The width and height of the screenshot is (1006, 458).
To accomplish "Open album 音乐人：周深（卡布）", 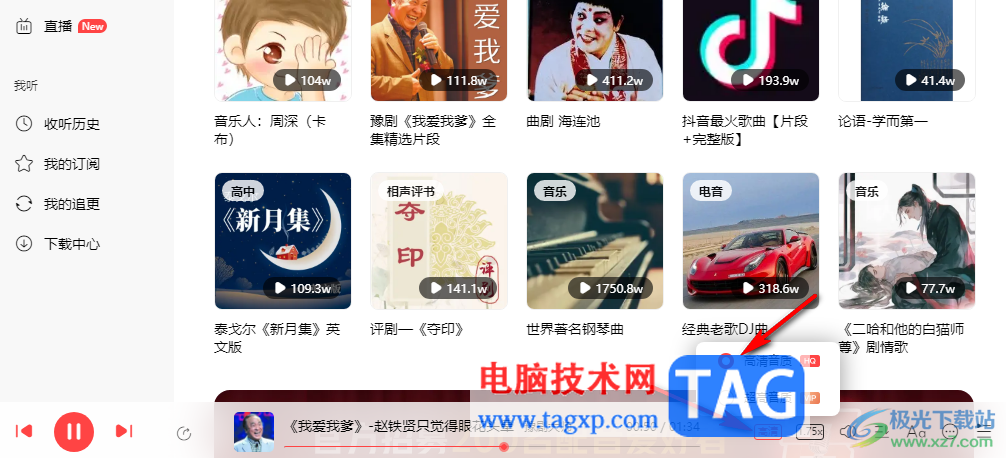I will tap(283, 50).
